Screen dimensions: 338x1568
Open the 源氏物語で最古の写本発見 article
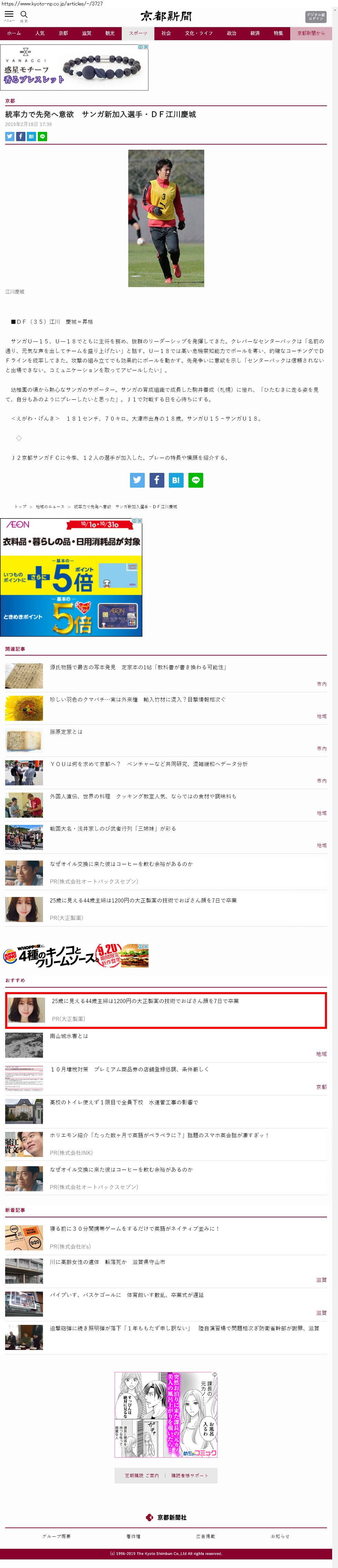[138, 667]
